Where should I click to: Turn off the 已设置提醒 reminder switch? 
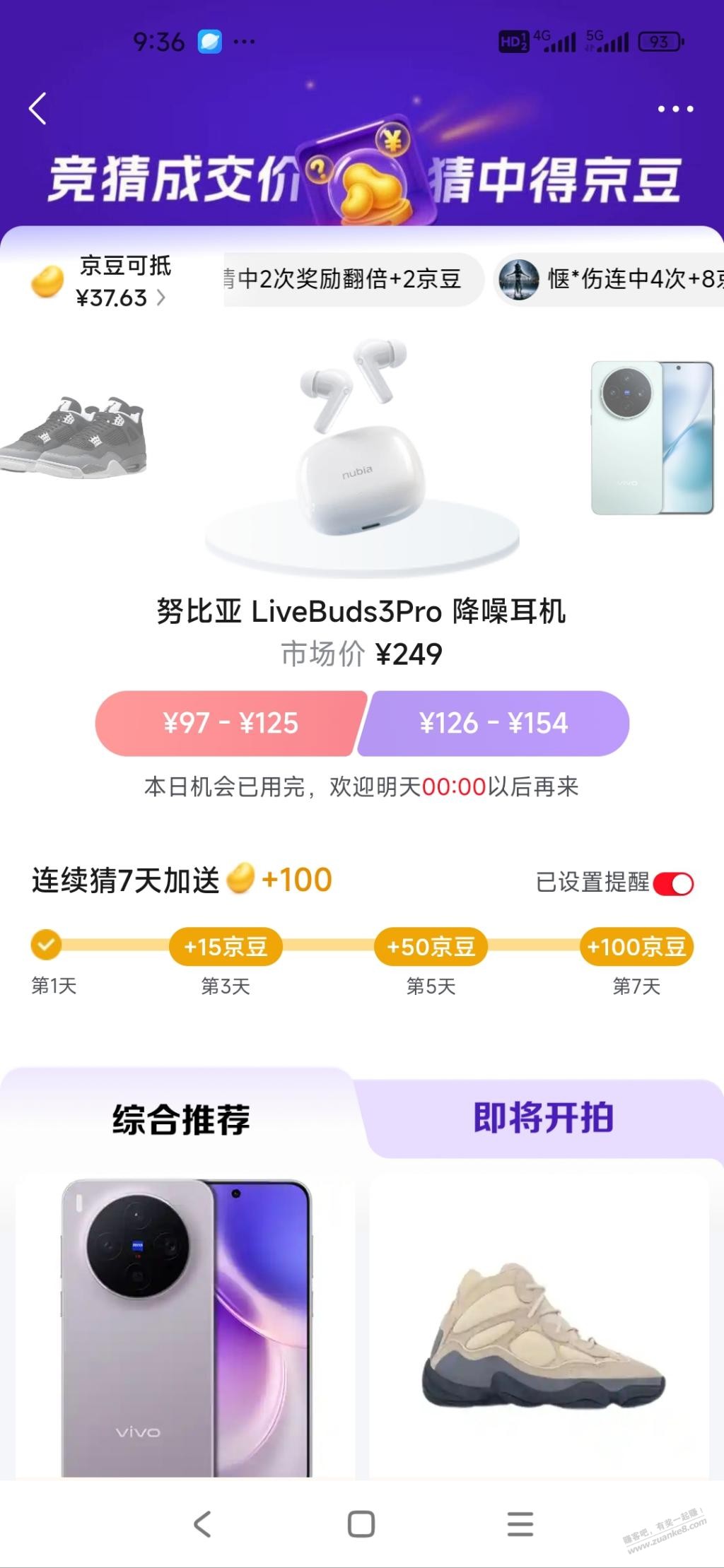coord(673,883)
